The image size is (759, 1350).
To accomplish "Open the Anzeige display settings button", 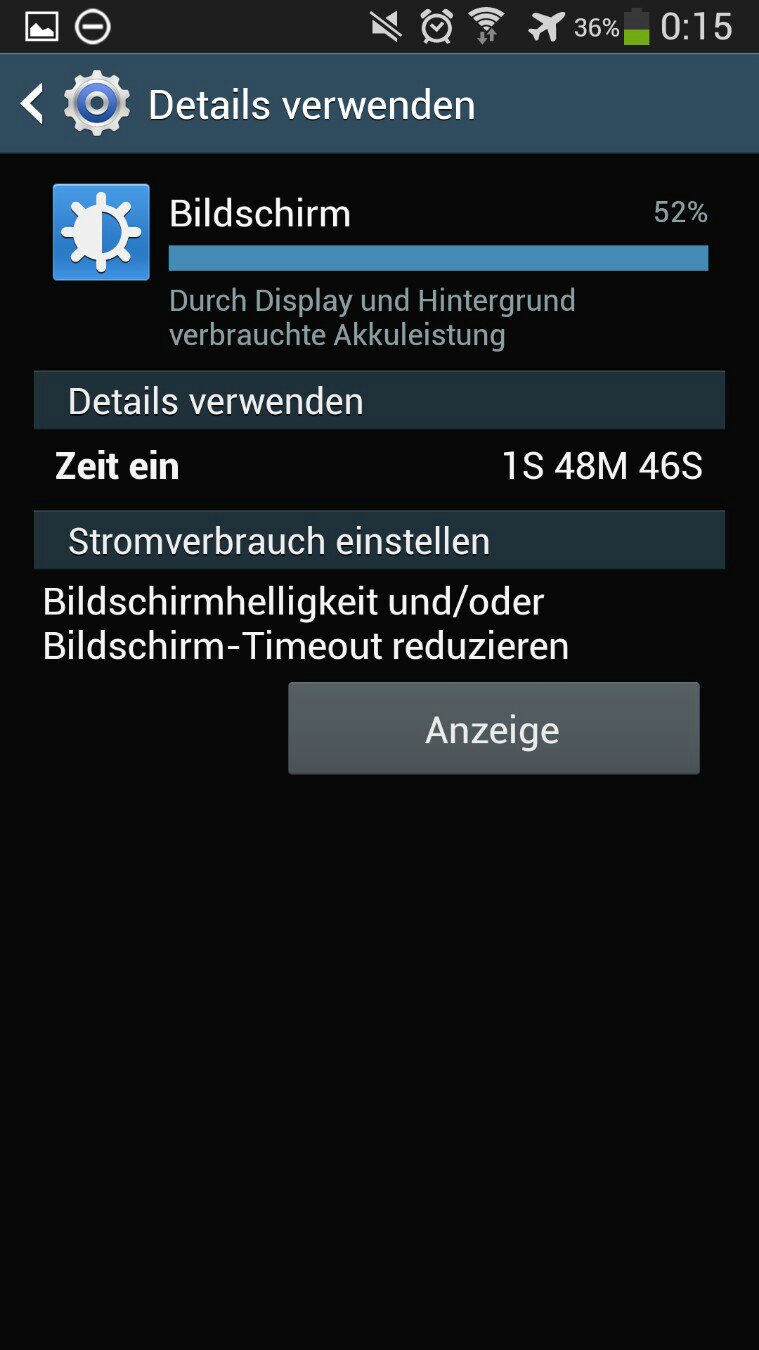I will pyautogui.click(x=493, y=729).
